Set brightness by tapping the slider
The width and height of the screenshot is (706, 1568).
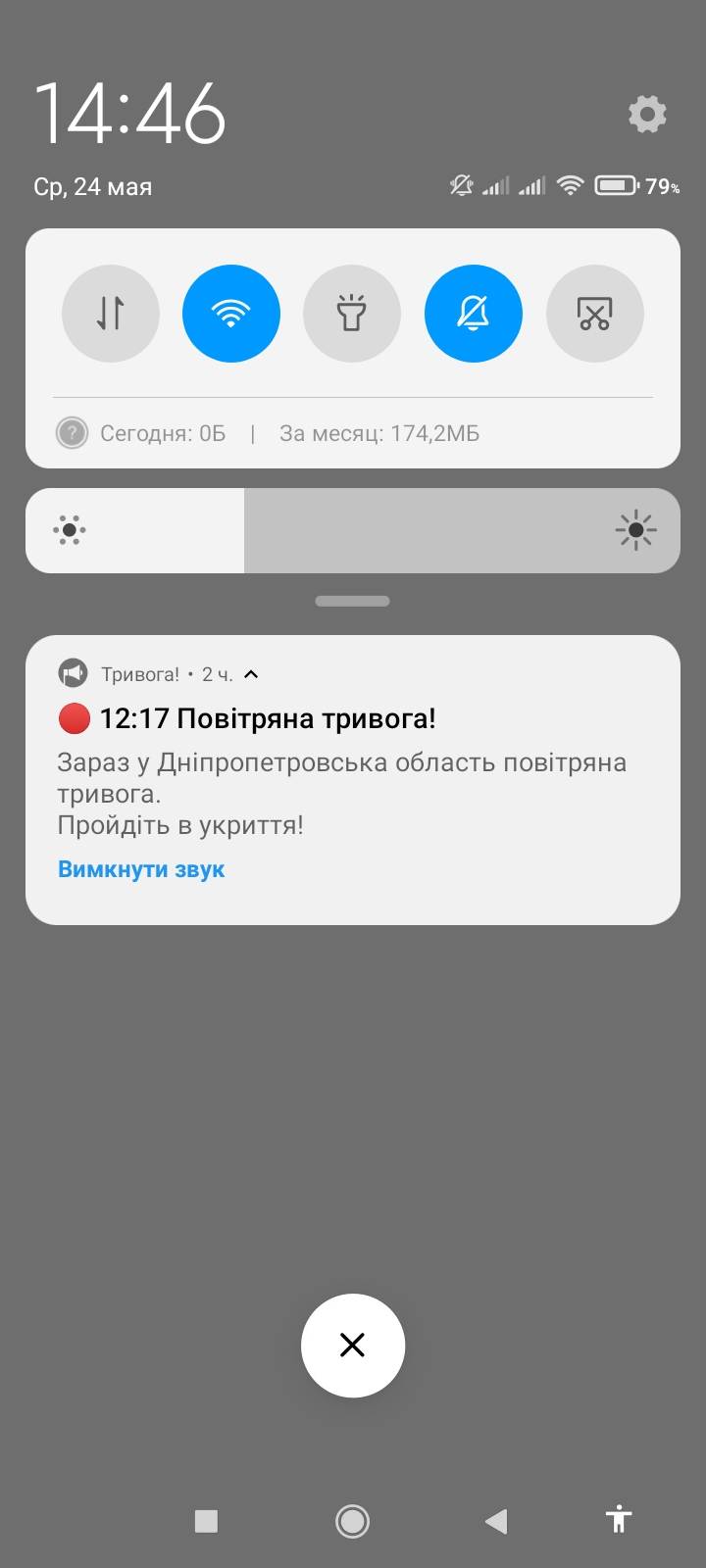(x=353, y=530)
